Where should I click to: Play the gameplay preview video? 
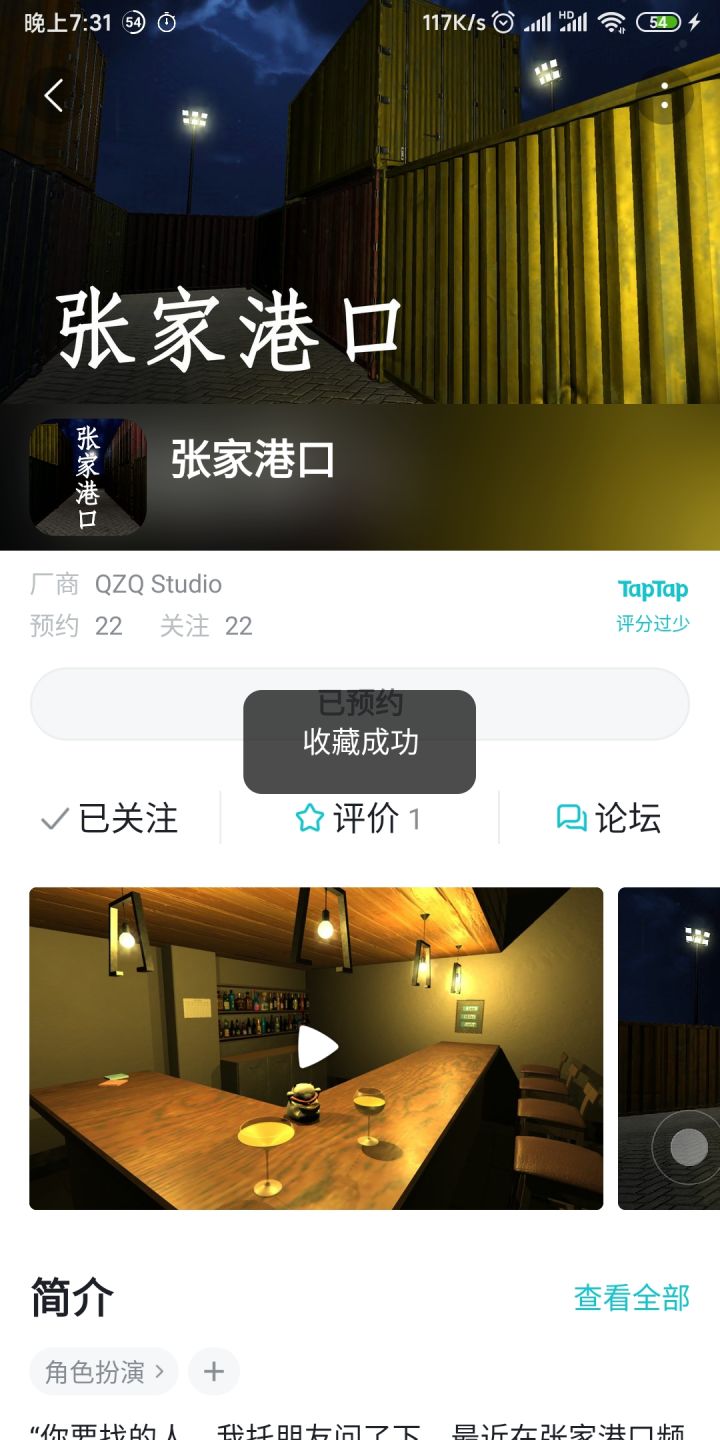317,1047
